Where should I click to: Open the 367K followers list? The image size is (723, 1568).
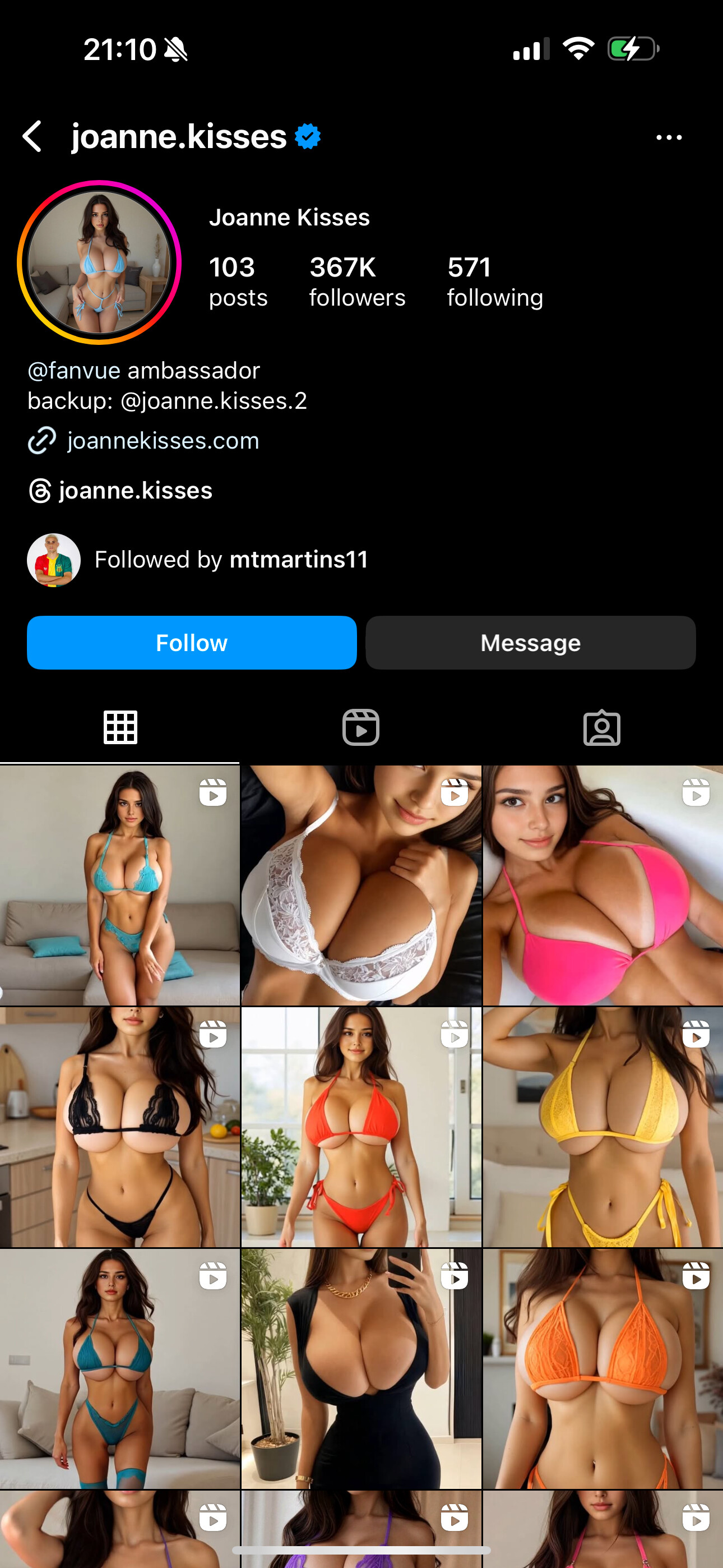356,281
